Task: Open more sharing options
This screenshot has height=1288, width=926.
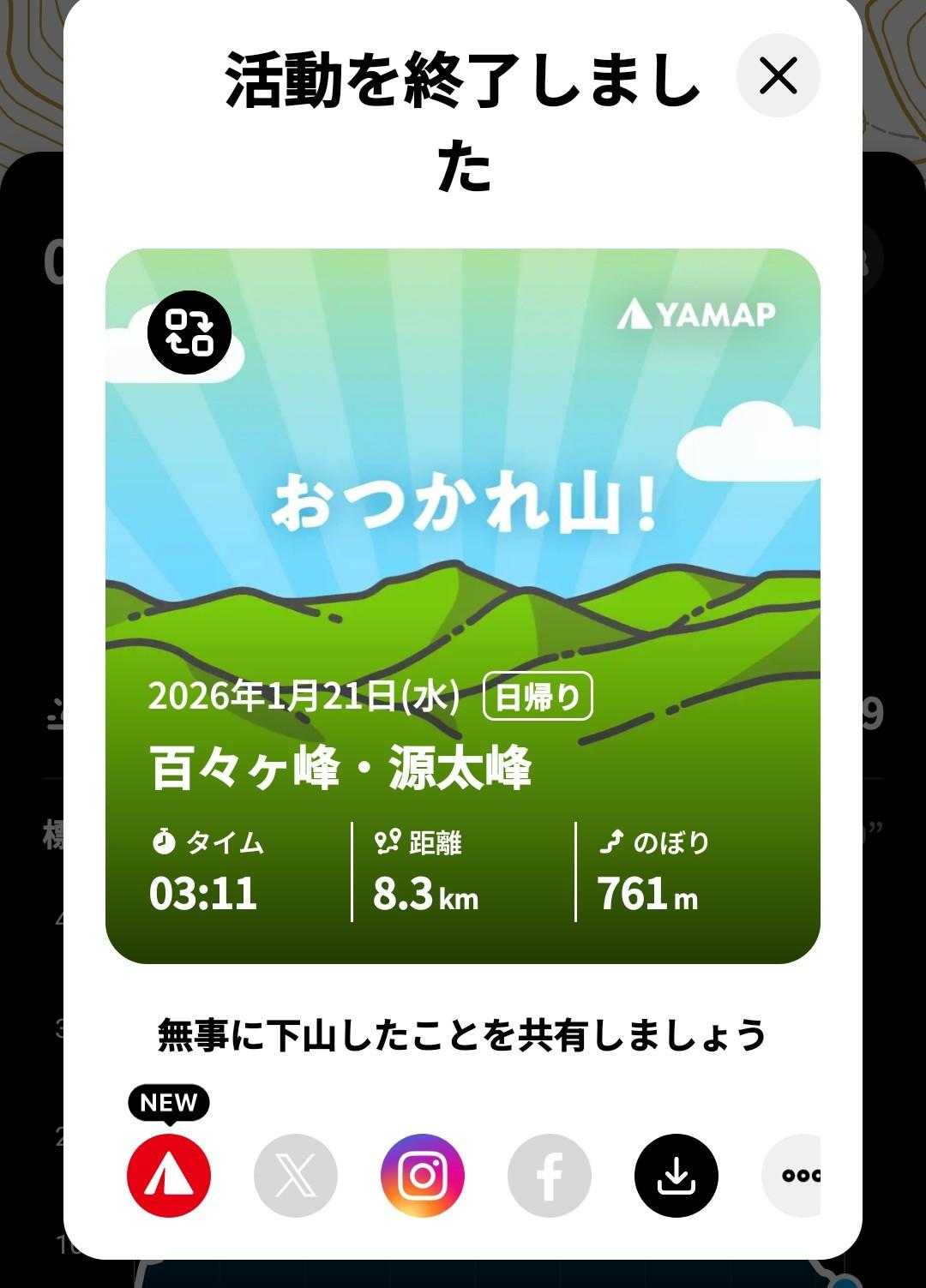Action: coord(794,1175)
